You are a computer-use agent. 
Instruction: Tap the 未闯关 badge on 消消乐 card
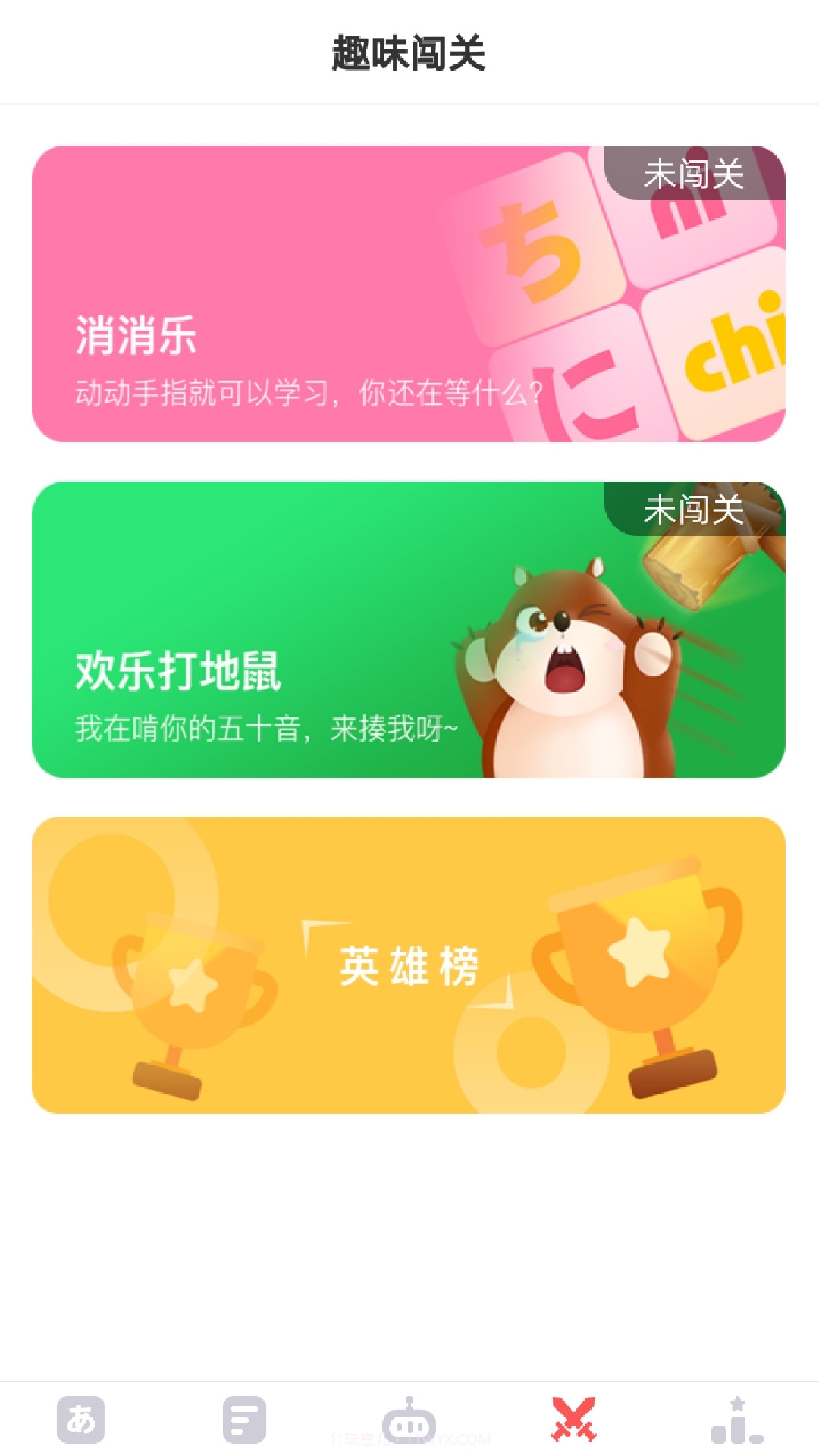694,174
